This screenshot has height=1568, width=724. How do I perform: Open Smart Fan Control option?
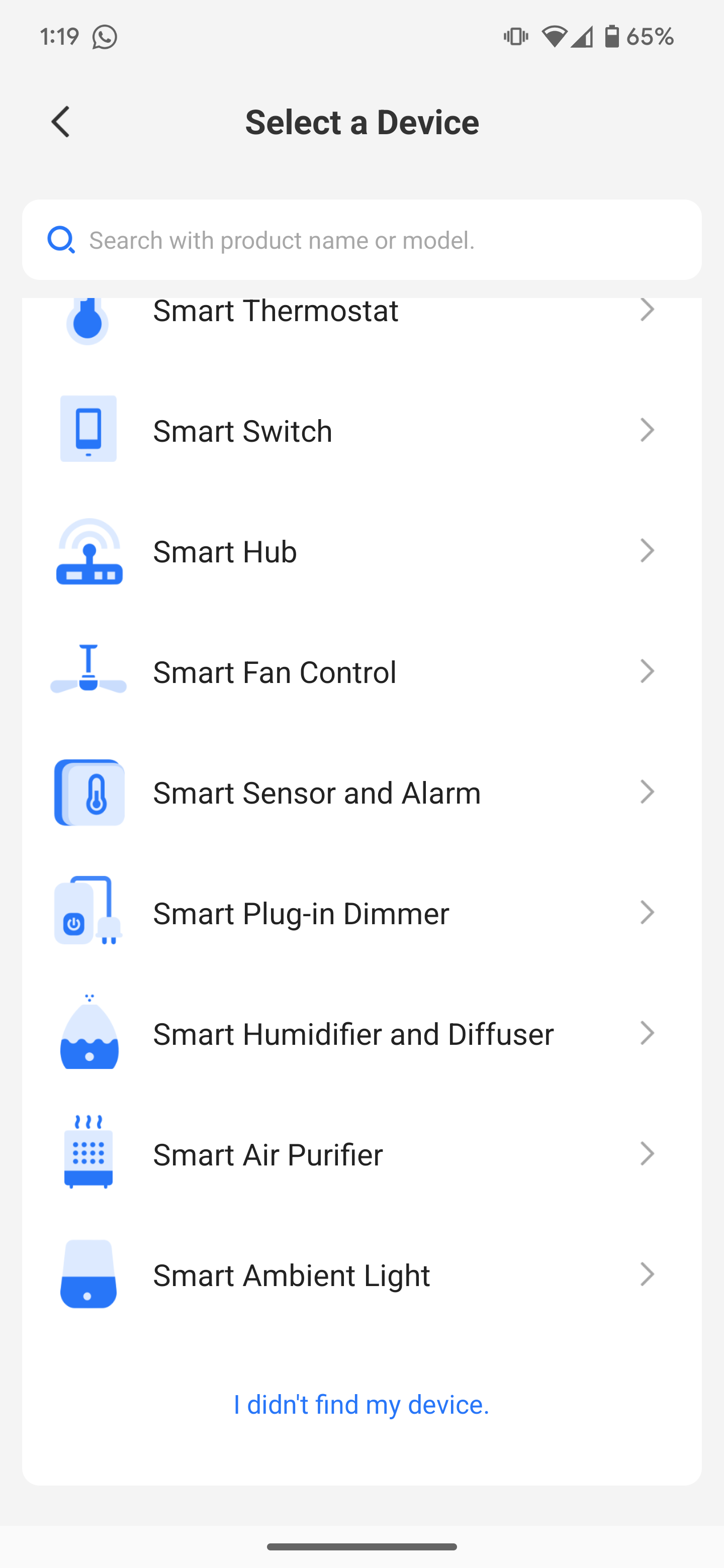click(x=361, y=671)
